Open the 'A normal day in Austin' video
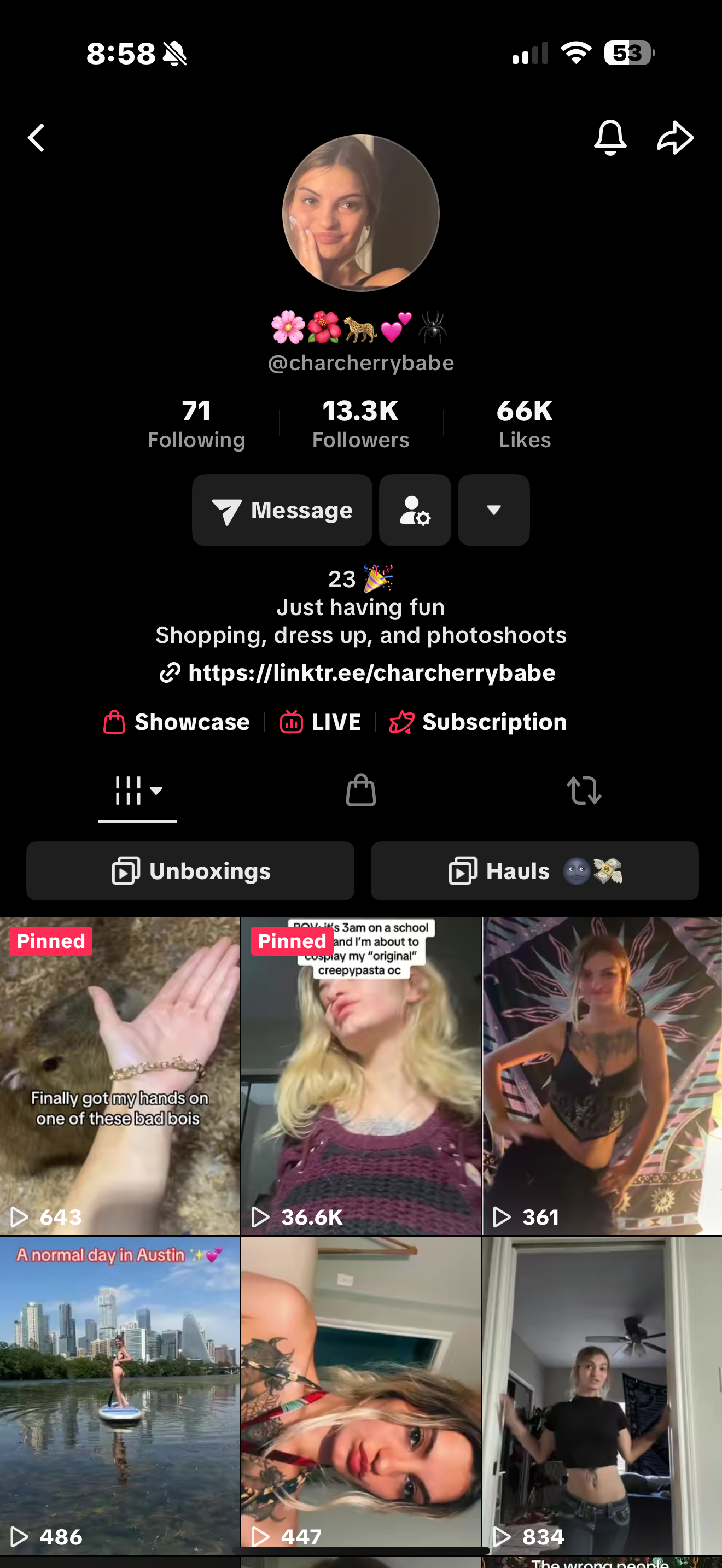Image resolution: width=722 pixels, height=1568 pixels. 120,1394
